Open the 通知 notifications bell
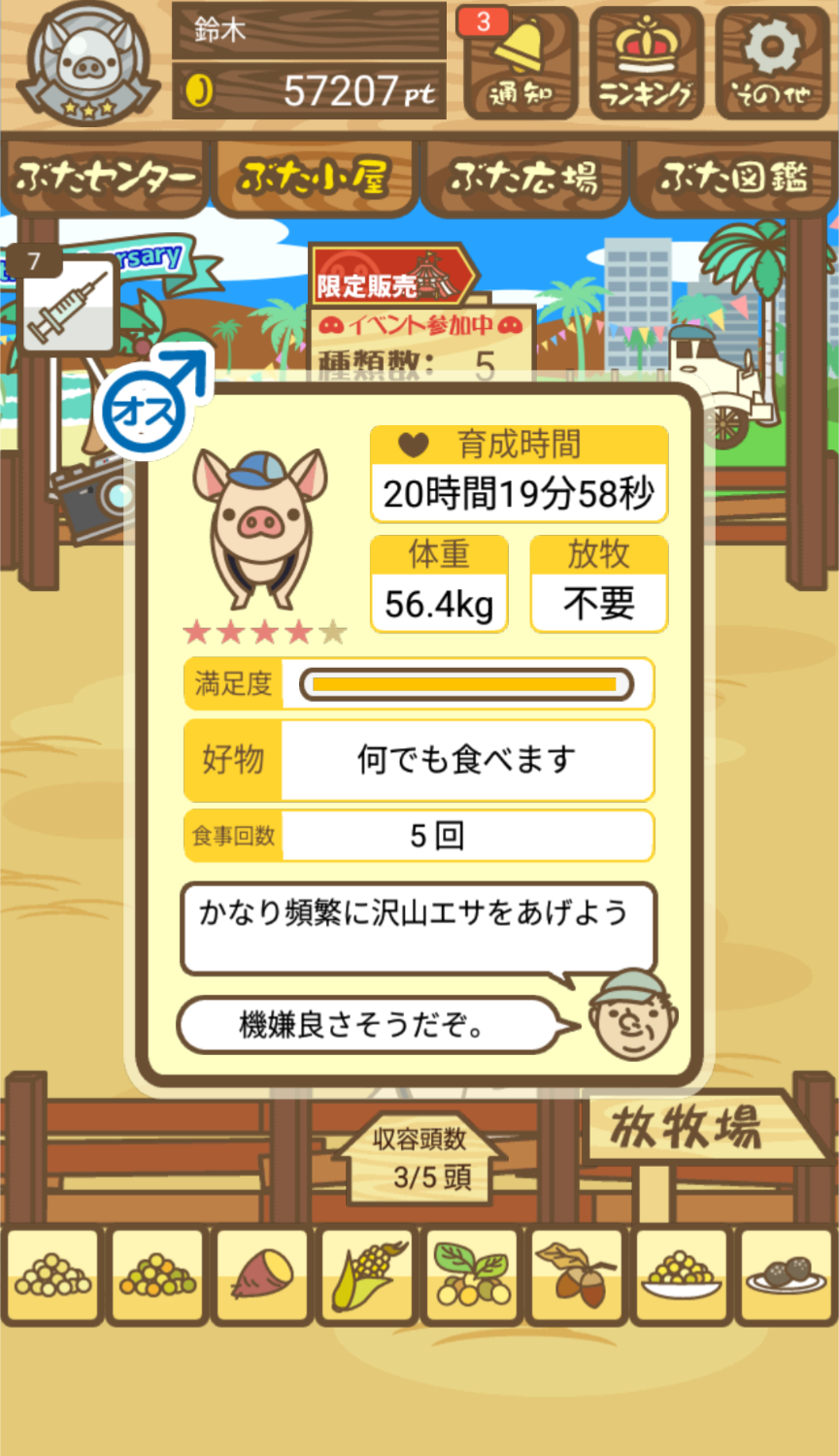This screenshot has width=839, height=1456. coord(520,64)
